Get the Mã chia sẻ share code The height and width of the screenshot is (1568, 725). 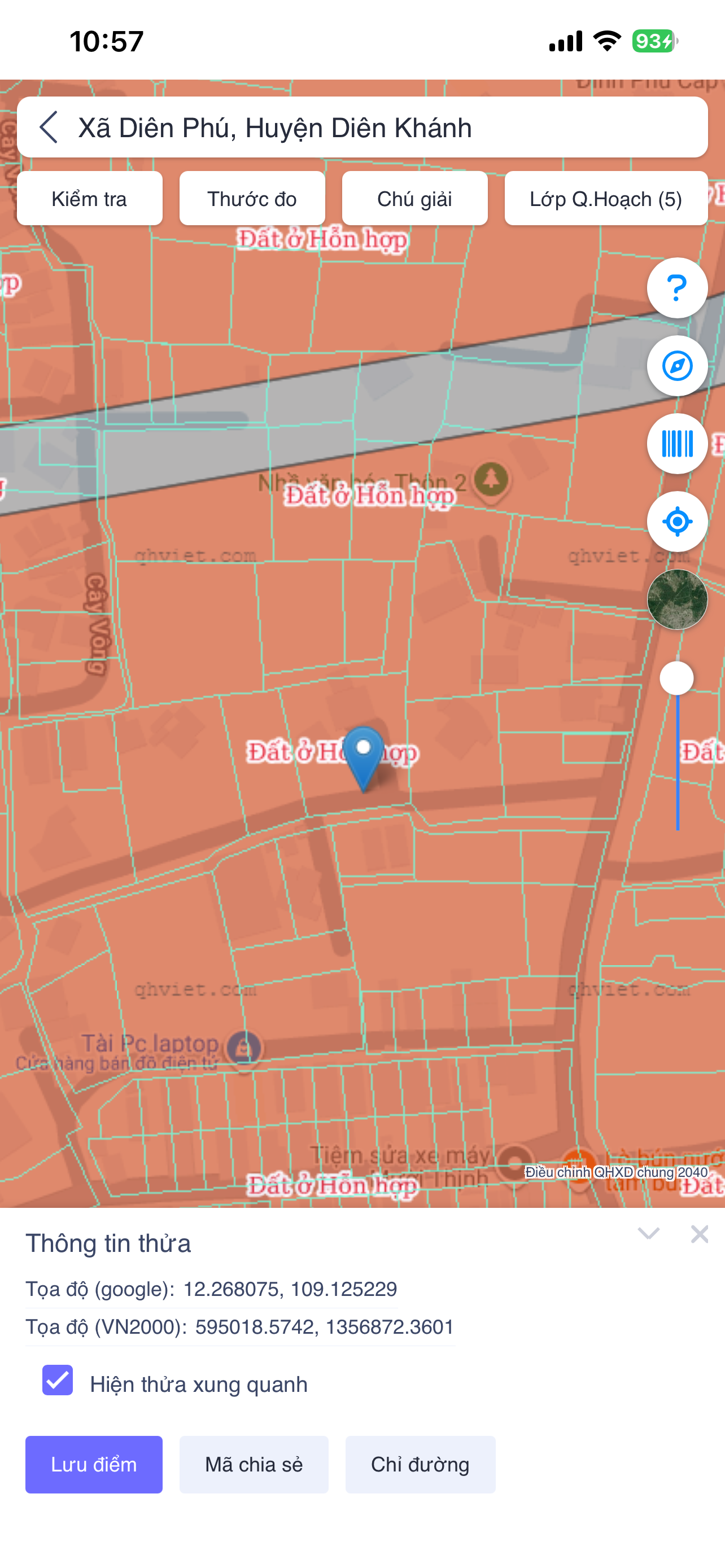click(x=254, y=1465)
